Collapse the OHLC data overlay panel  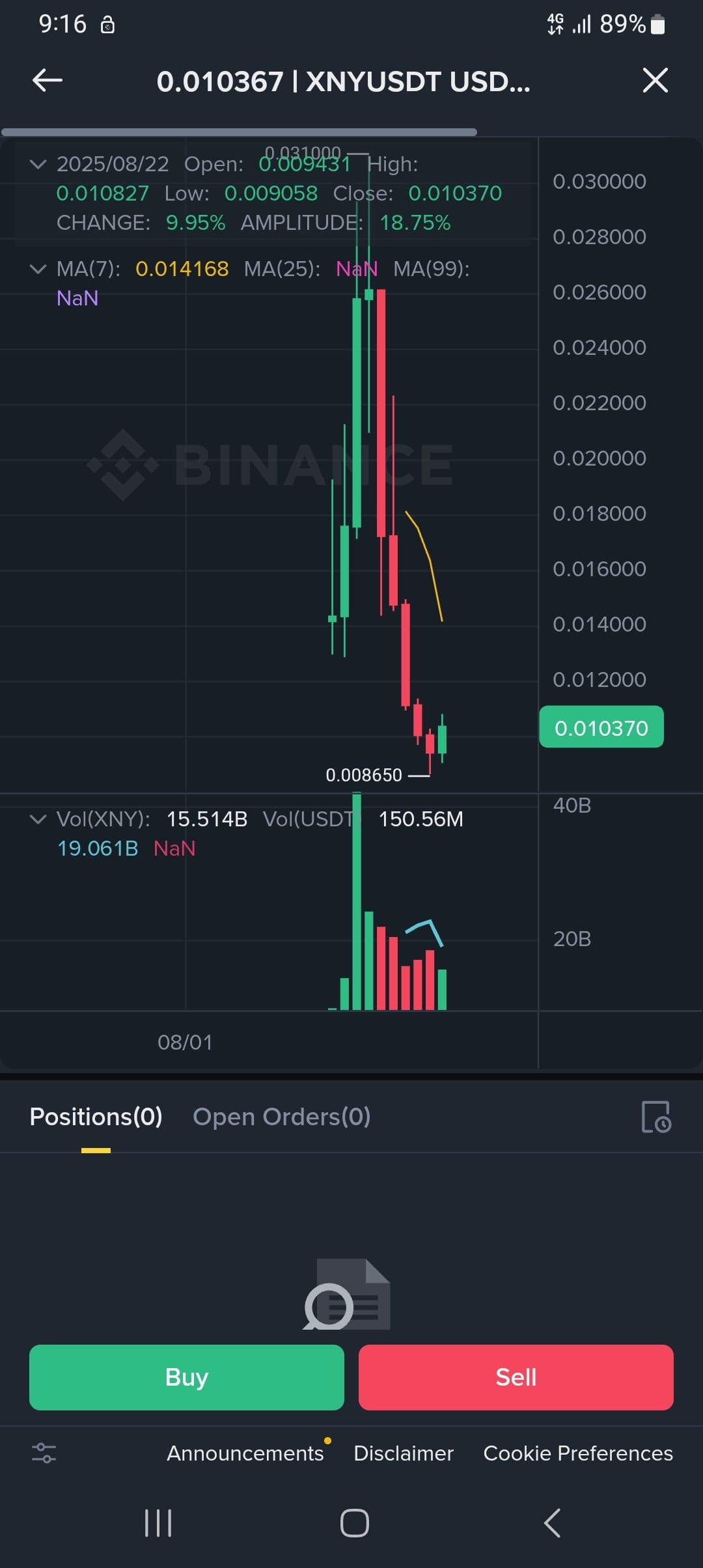click(x=38, y=164)
